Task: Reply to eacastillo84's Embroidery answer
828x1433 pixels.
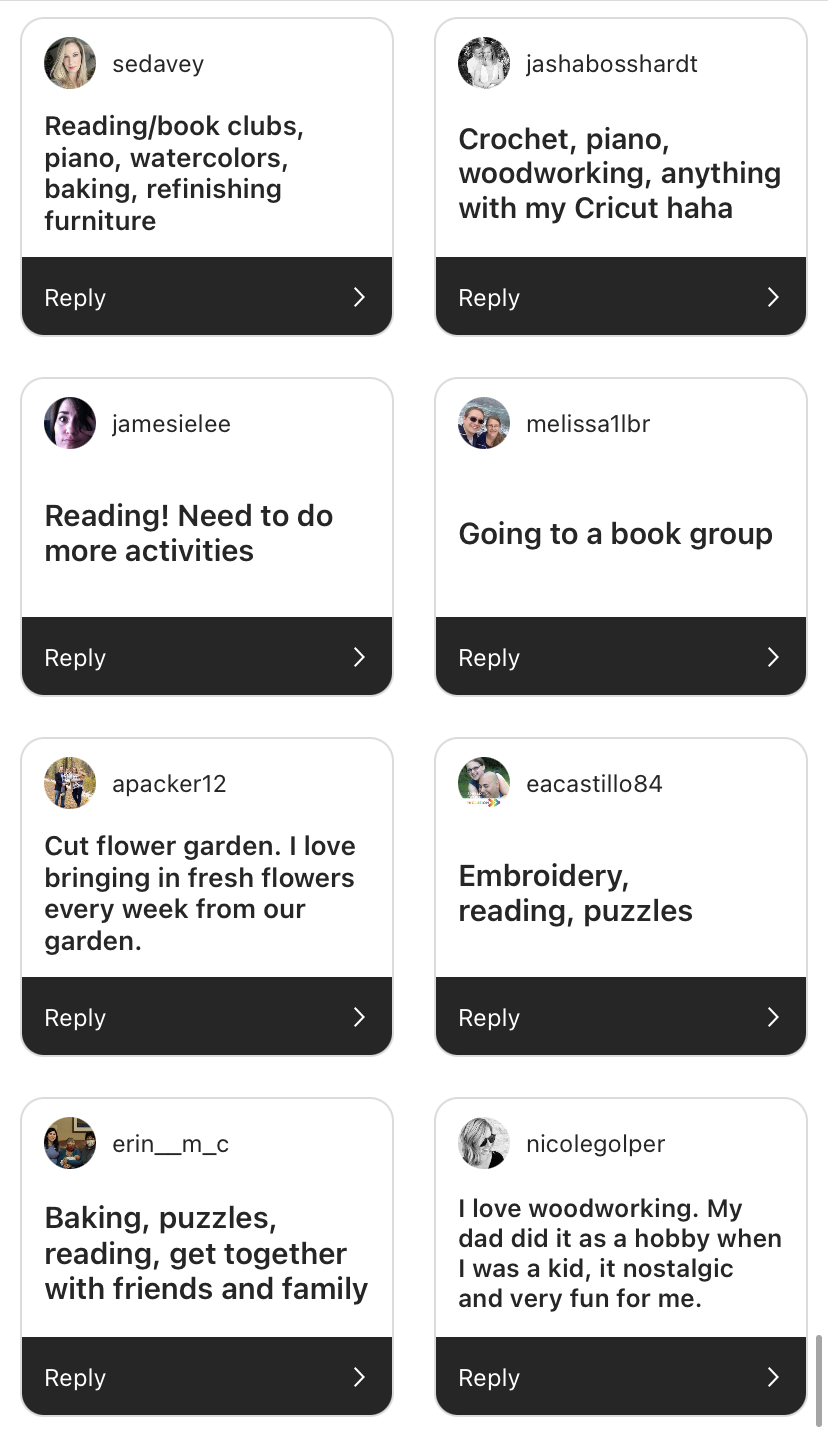Action: pyautogui.click(x=620, y=1017)
